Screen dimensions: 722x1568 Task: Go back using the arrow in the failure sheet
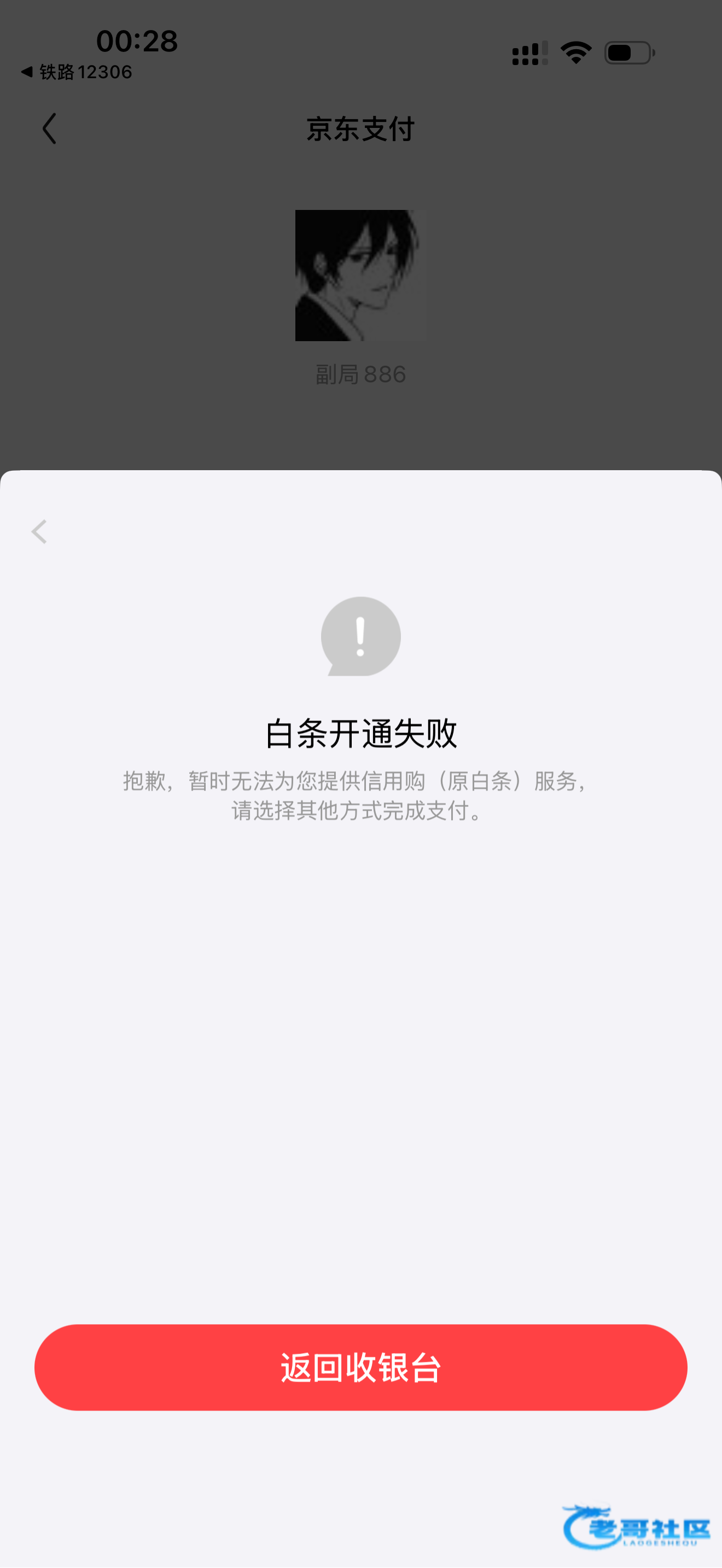click(x=39, y=531)
